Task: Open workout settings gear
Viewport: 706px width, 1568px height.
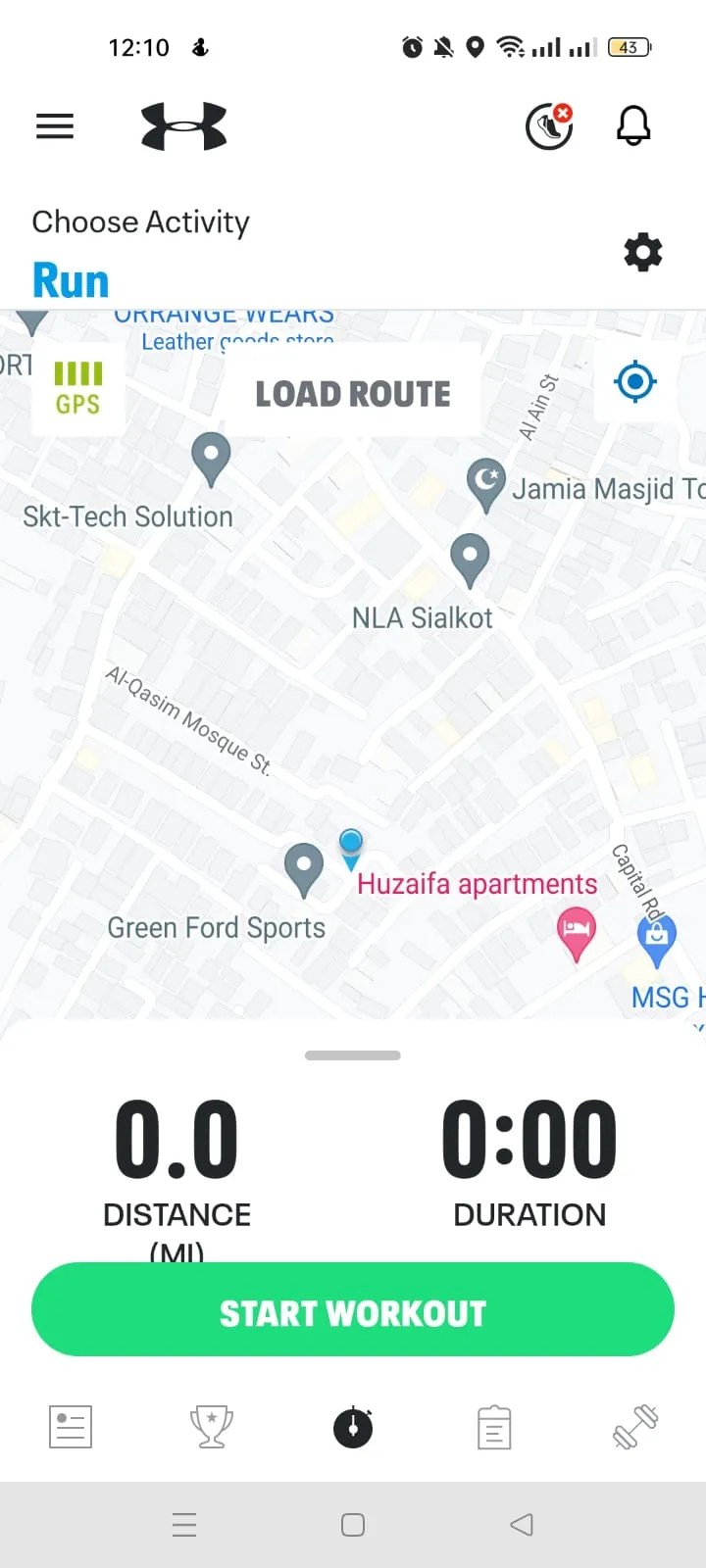Action: (643, 253)
